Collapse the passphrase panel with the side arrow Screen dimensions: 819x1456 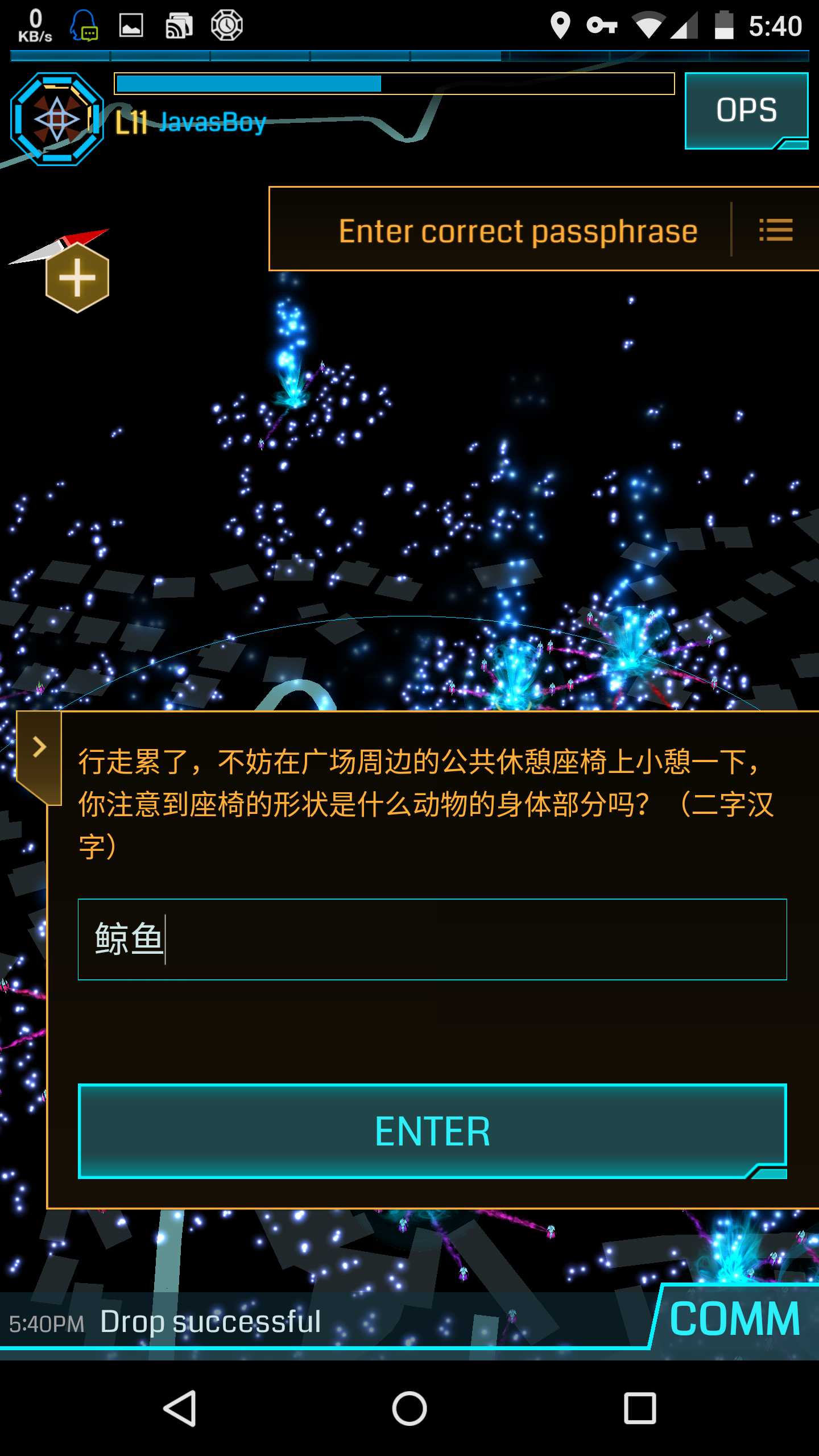tap(39, 747)
